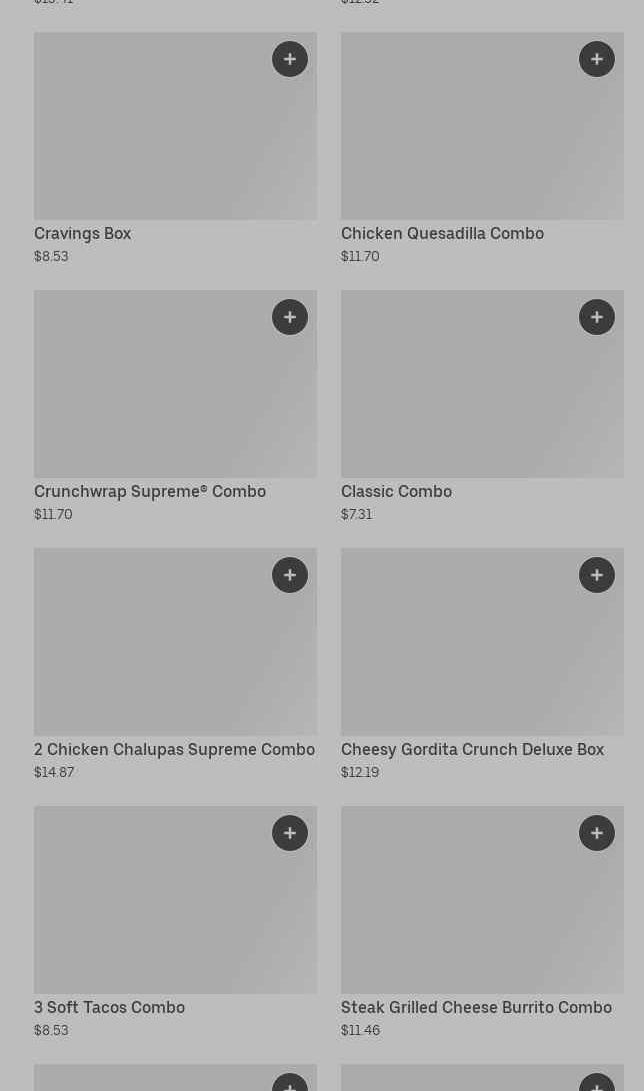Open Cravings Box item details
The height and width of the screenshot is (1091, 644).
click(x=150, y=140)
